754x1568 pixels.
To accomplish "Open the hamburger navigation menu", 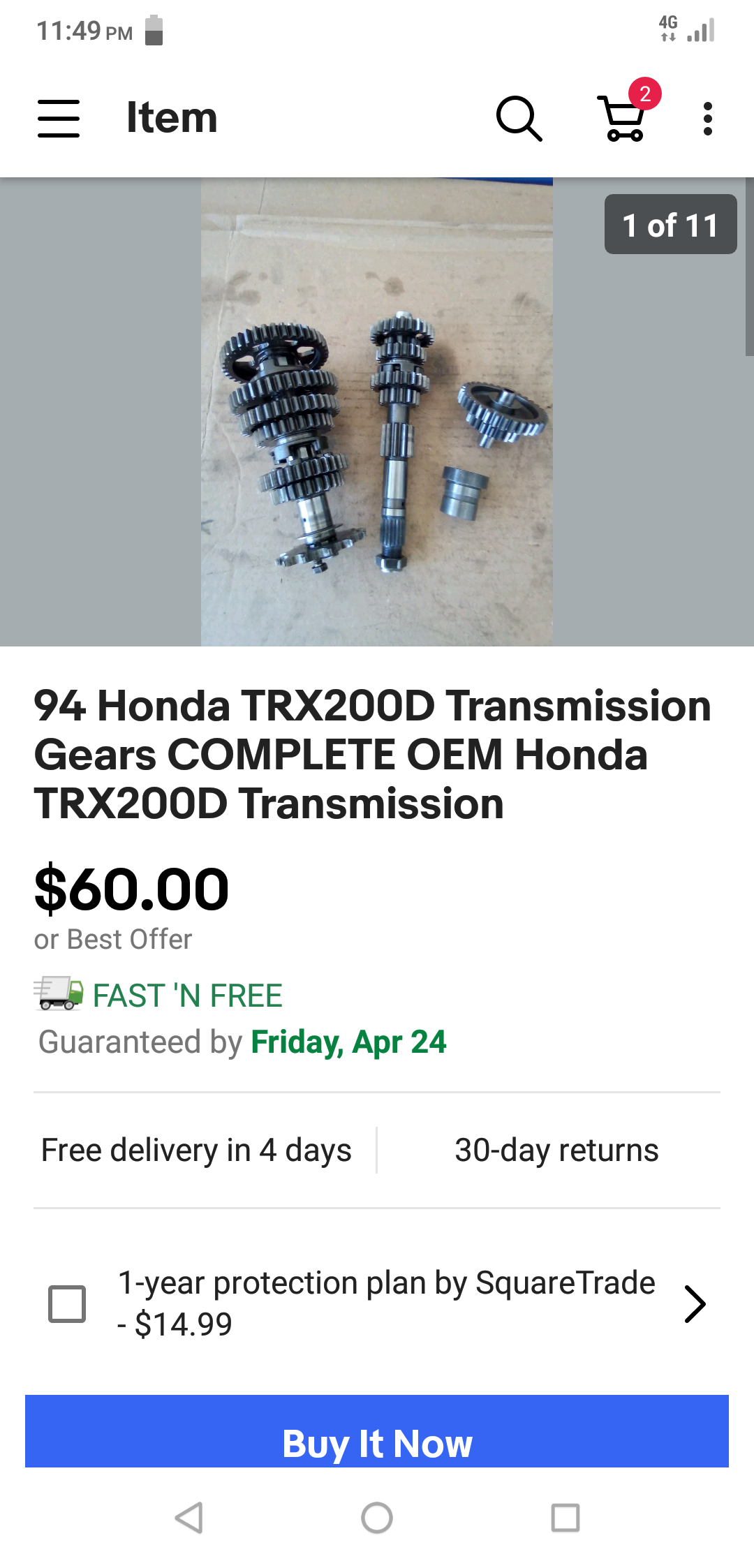I will click(59, 118).
